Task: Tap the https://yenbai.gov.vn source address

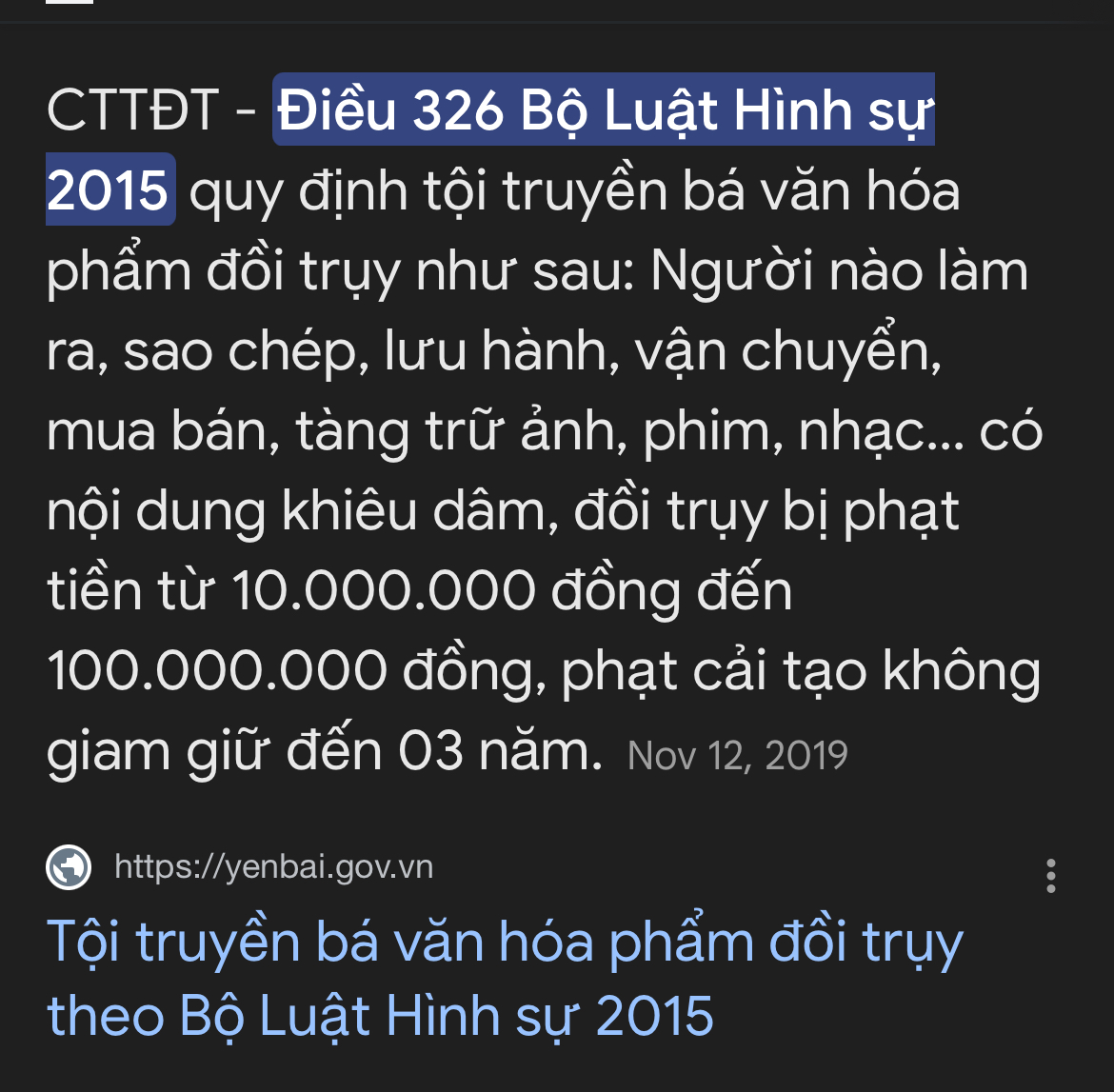Action: [x=274, y=867]
